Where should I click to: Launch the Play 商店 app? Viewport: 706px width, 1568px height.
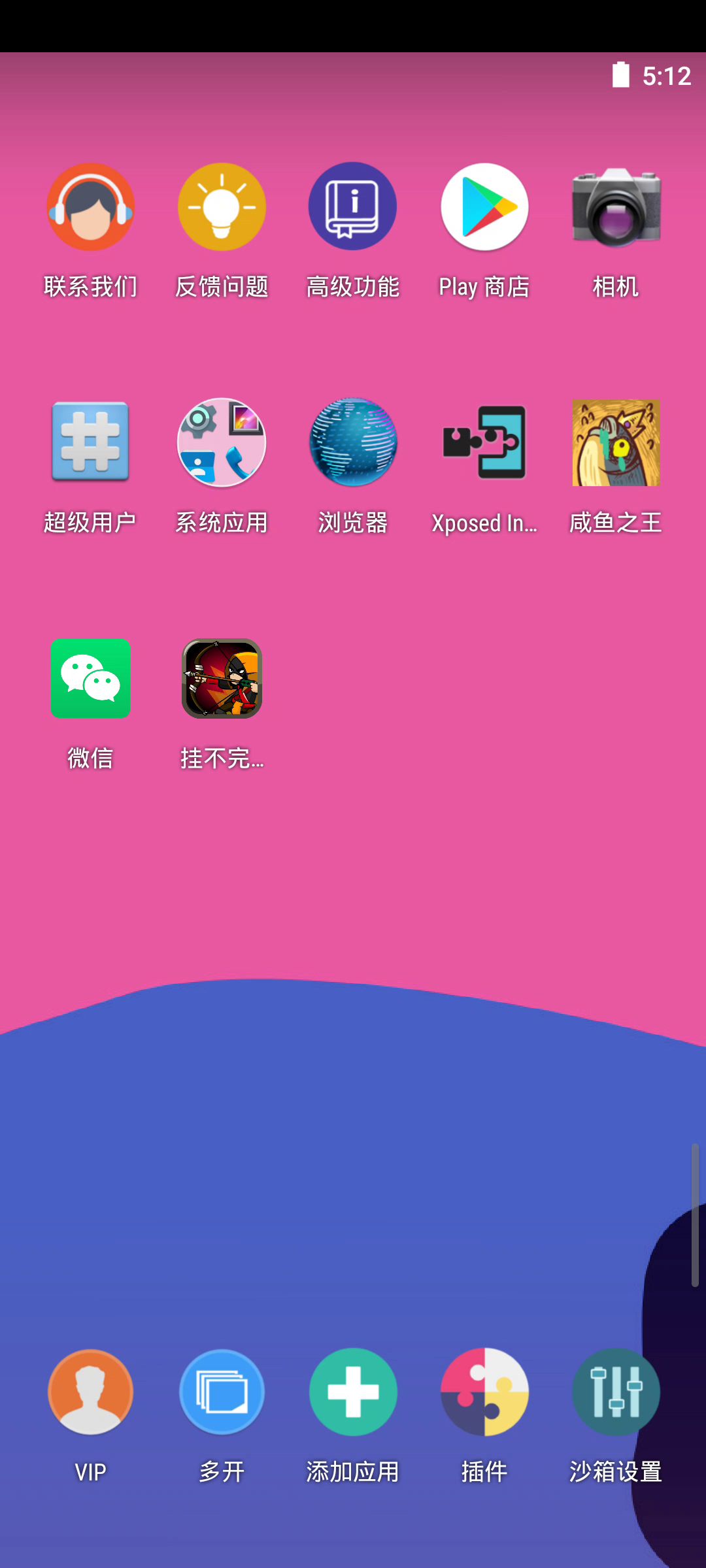[484, 207]
